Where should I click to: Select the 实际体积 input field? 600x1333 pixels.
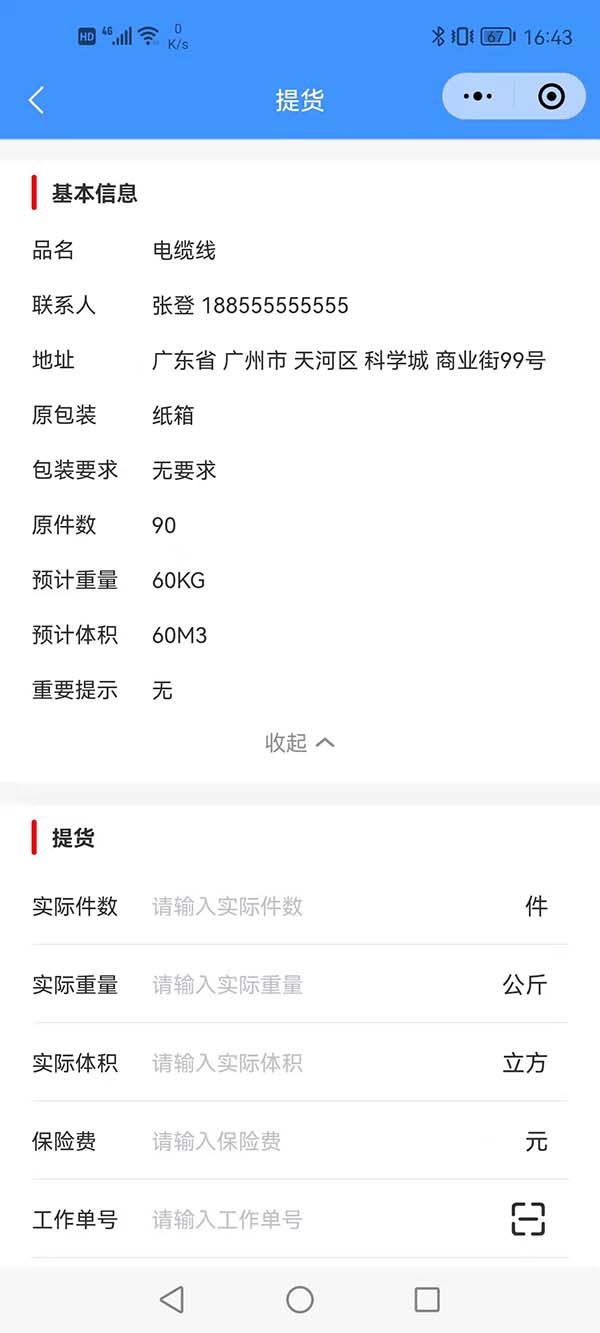[x=320, y=1062]
